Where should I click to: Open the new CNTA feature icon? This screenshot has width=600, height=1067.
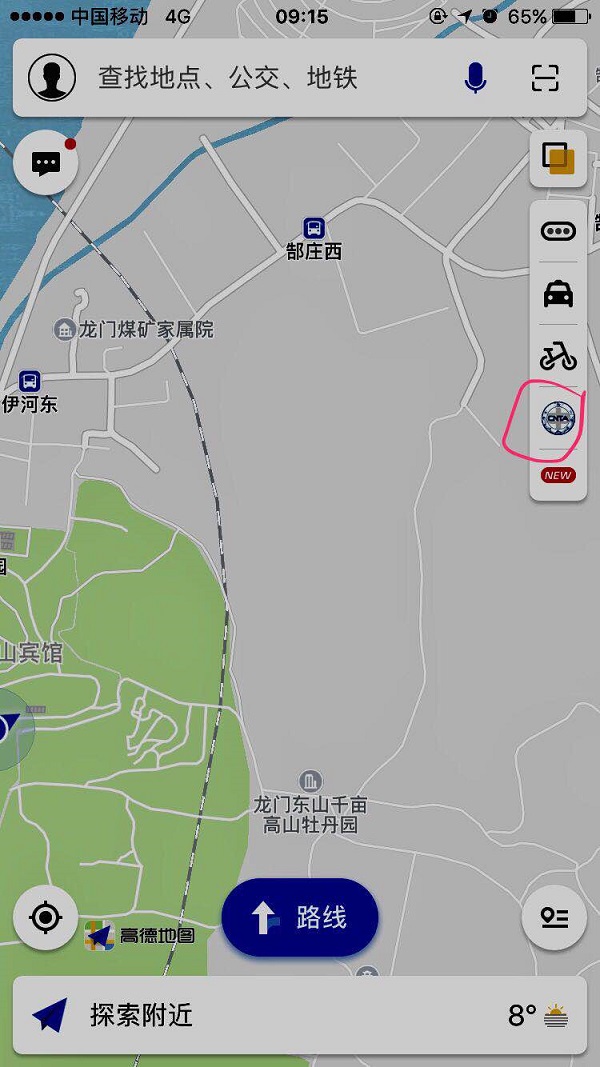point(557,418)
